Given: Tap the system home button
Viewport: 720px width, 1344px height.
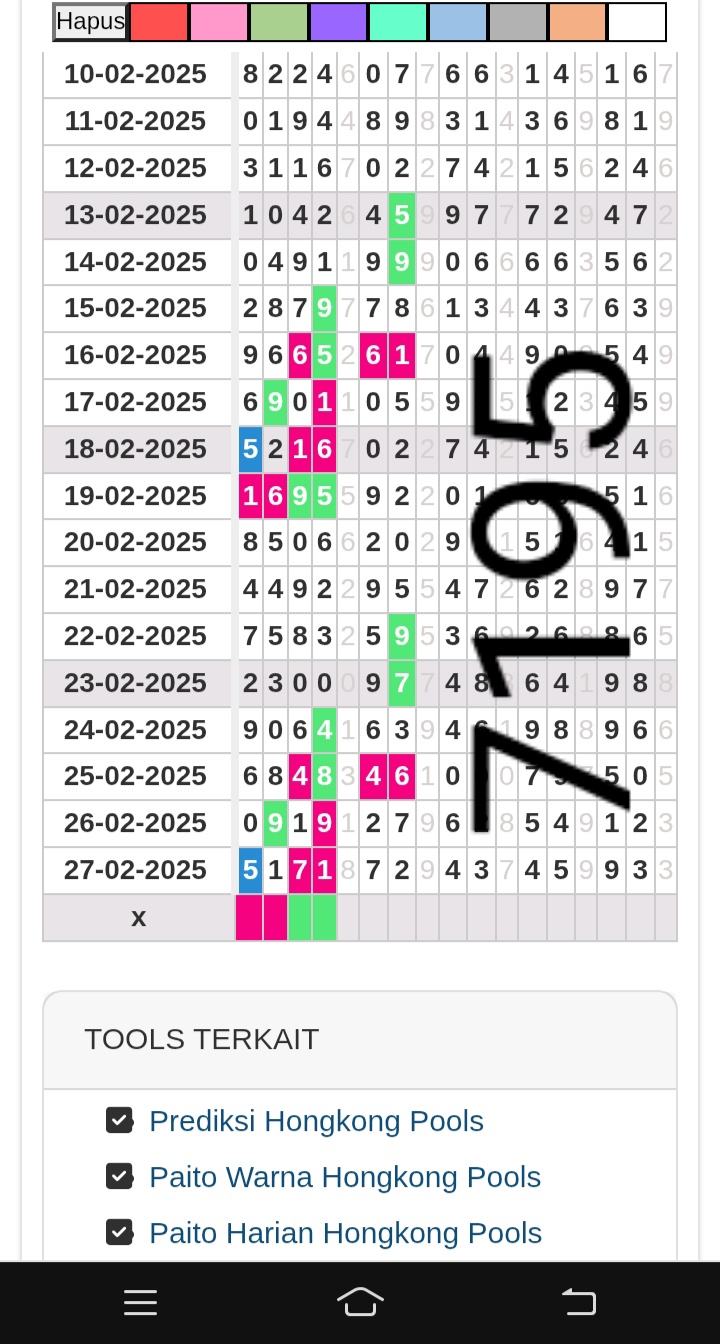Looking at the screenshot, I should click(x=360, y=1302).
